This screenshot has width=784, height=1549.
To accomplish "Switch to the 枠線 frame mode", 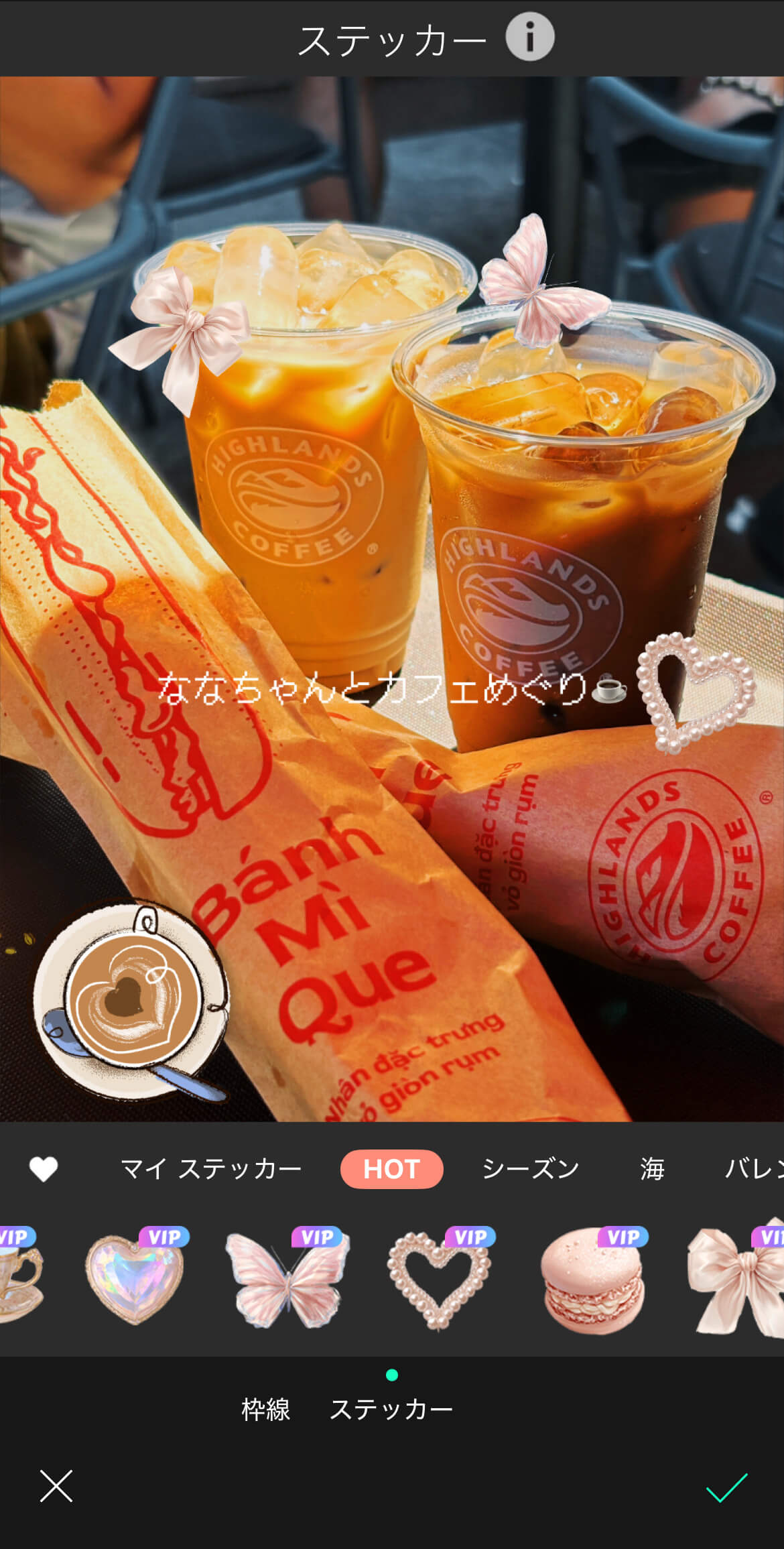I will coord(265,1408).
